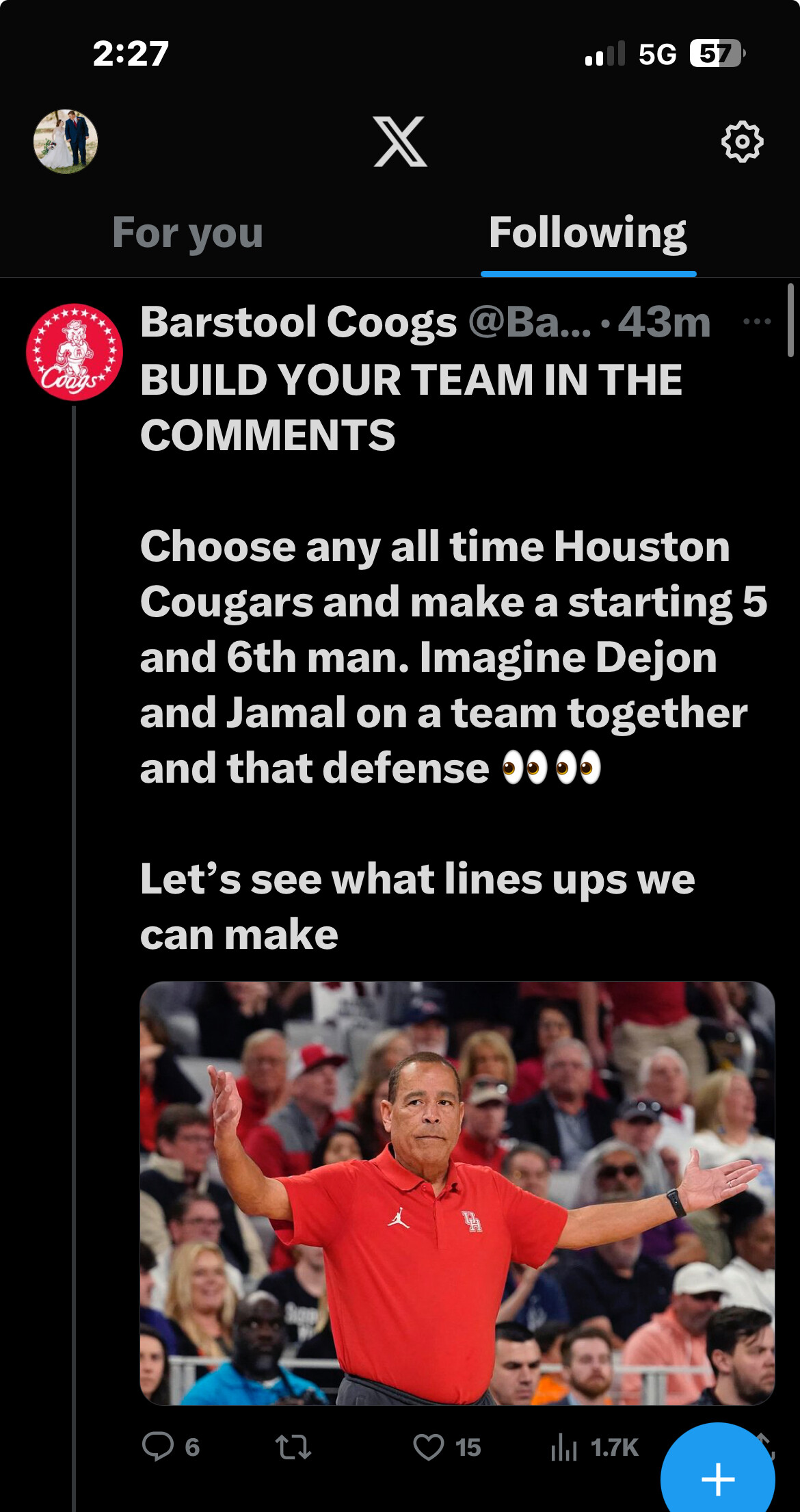The height and width of the screenshot is (1512, 800).
Task: Like the Barstool Coogs post
Action: [x=429, y=1447]
